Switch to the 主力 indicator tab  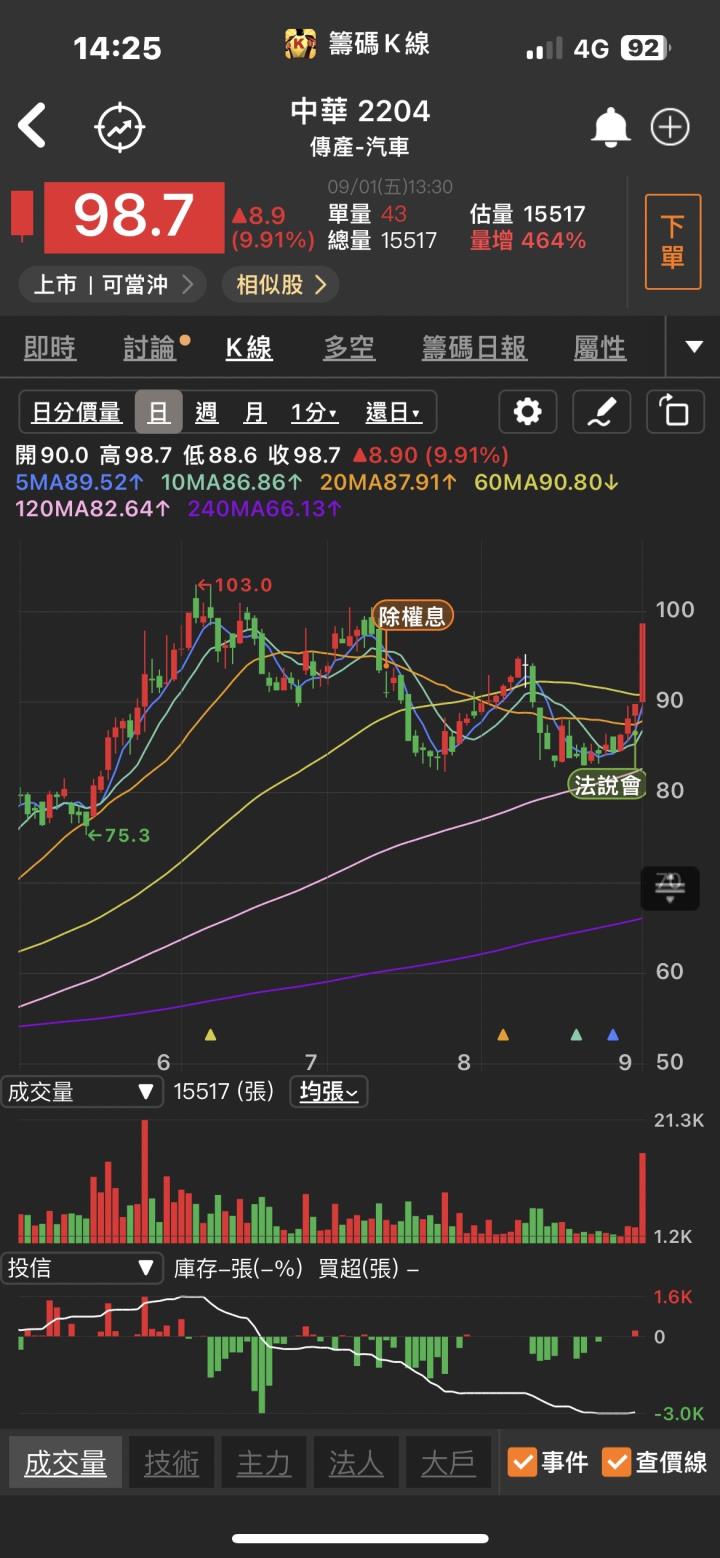click(264, 1464)
